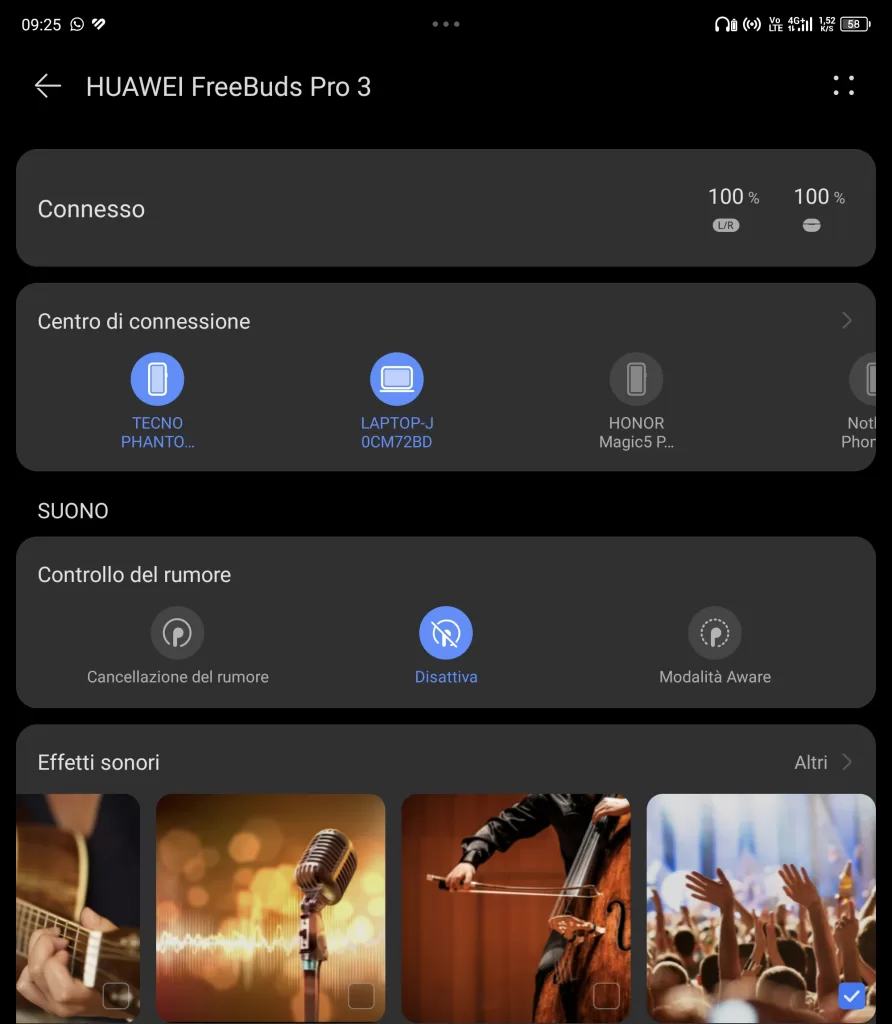
Task: Go back from FreeBuds Pro 3 page
Action: (47, 87)
